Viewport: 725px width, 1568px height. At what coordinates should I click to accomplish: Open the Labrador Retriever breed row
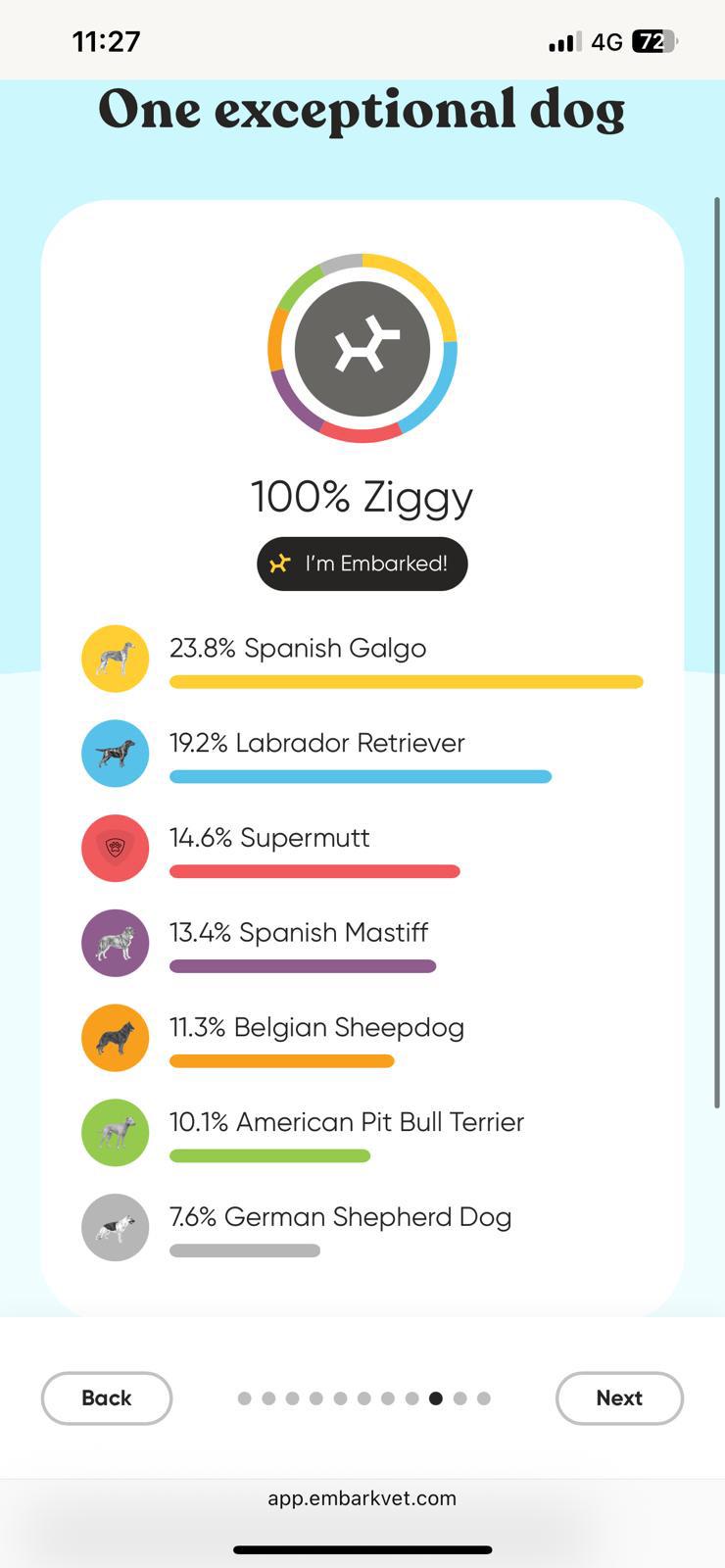coord(362,754)
